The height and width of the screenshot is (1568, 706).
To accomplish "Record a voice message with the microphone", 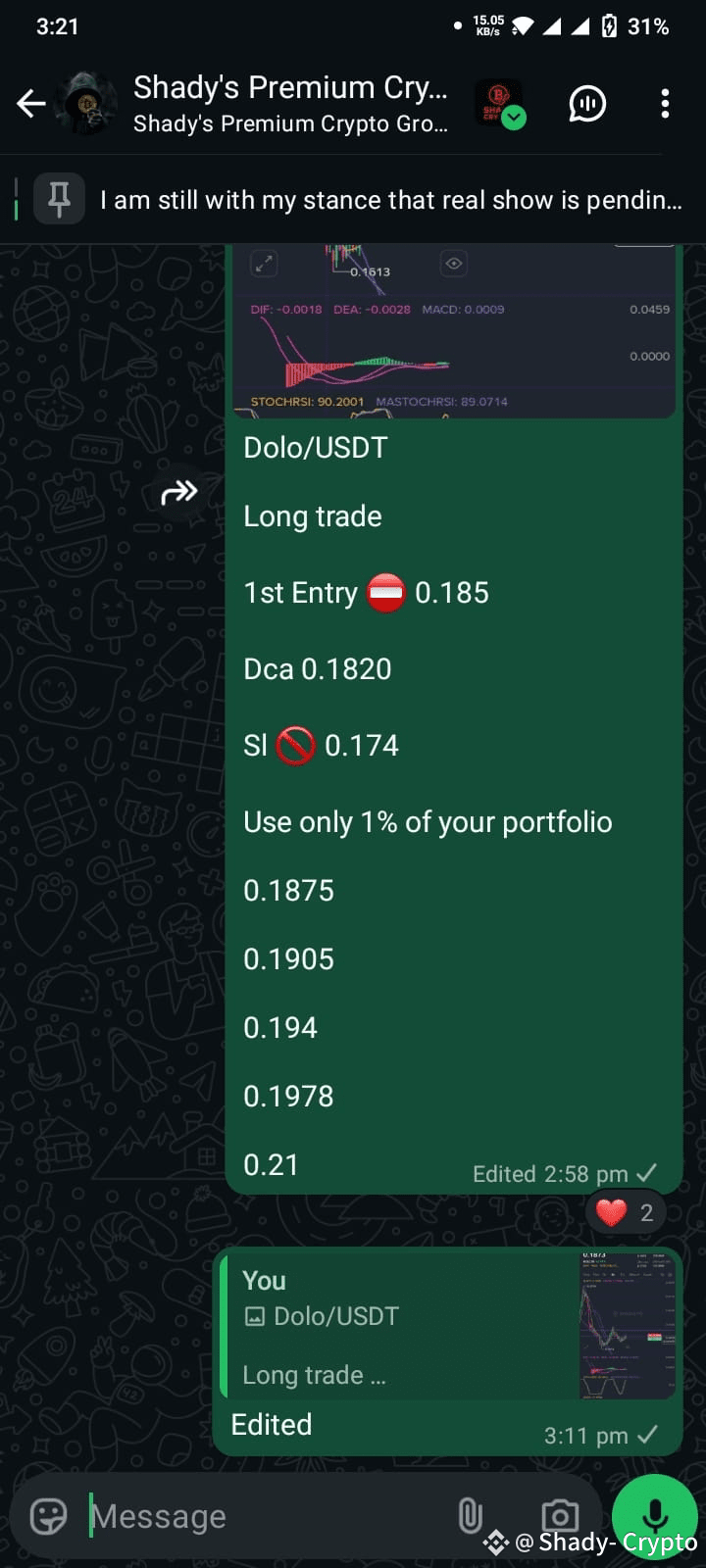I will (654, 1516).
